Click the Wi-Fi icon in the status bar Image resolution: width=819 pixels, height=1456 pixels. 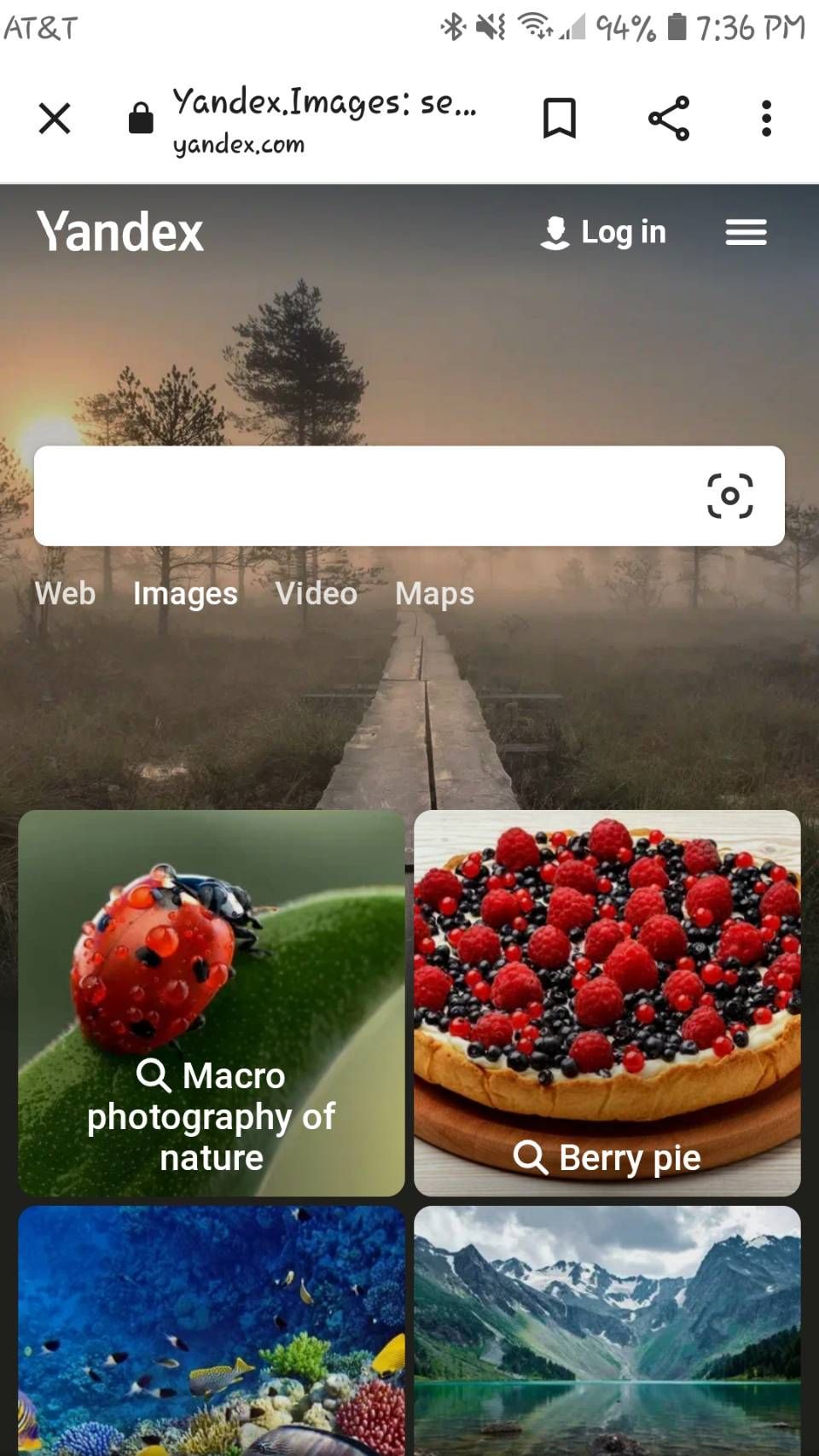pyautogui.click(x=533, y=24)
